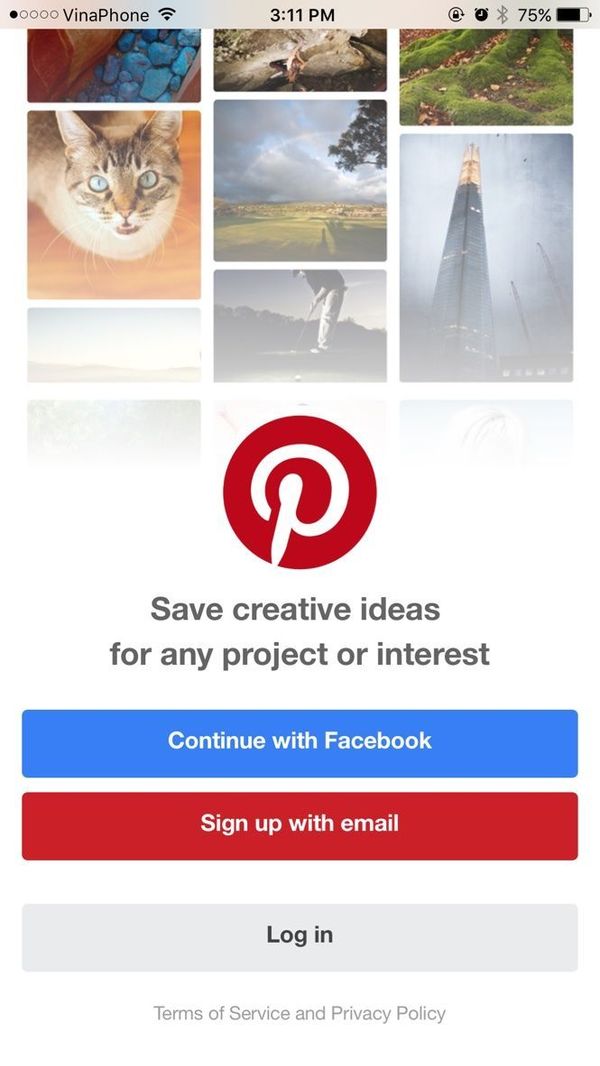Choose Sign up with email
600x1066 pixels.
click(300, 825)
